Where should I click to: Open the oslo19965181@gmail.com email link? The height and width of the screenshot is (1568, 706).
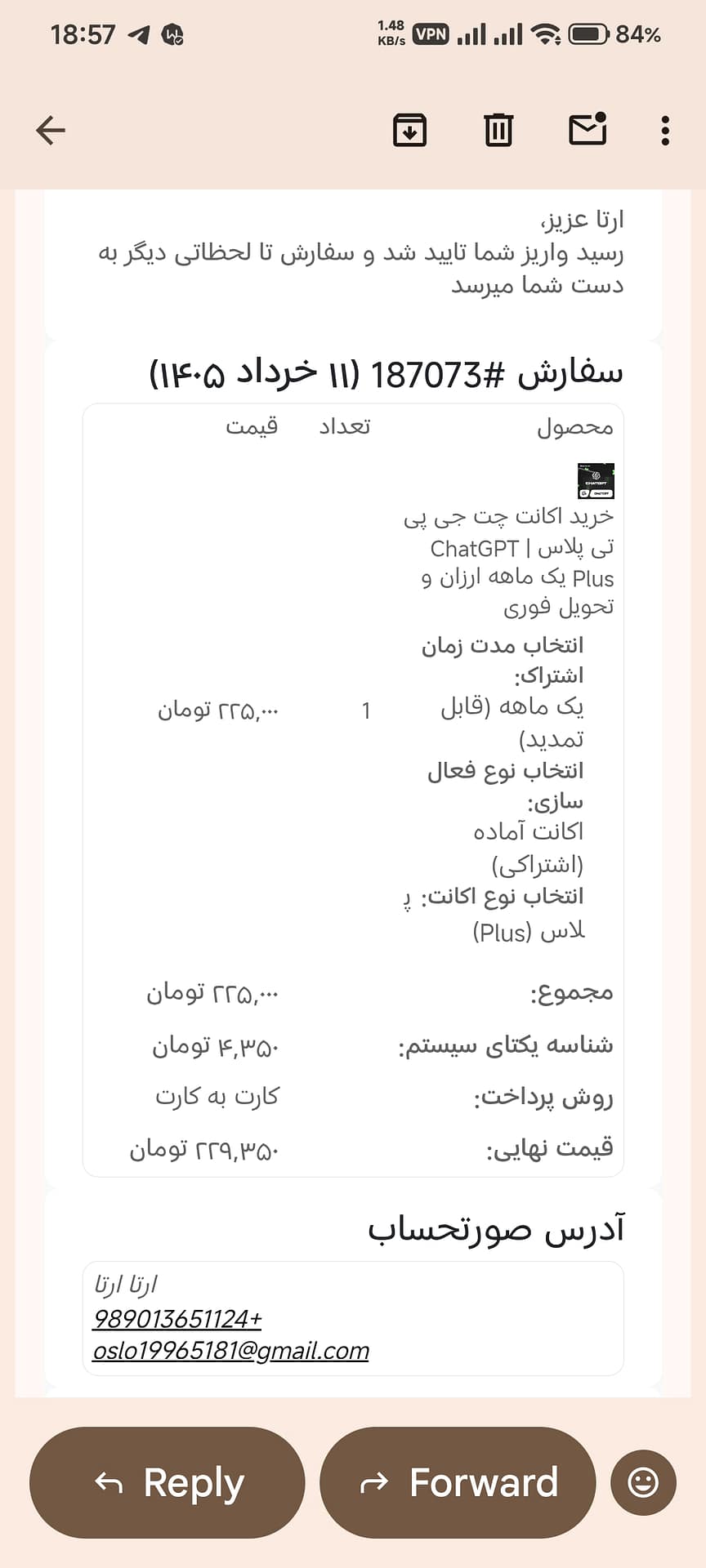click(231, 1351)
